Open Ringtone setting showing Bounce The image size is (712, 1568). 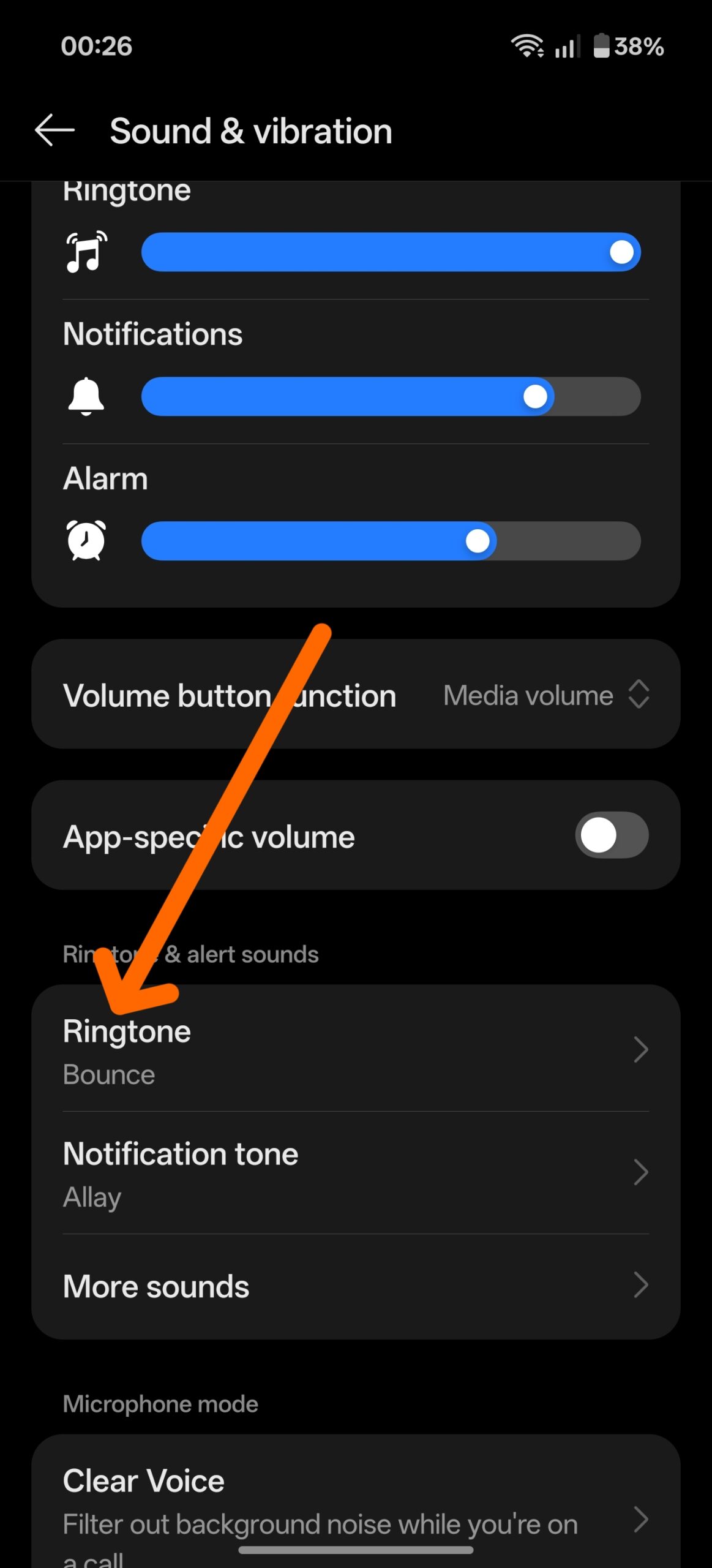[355, 1050]
